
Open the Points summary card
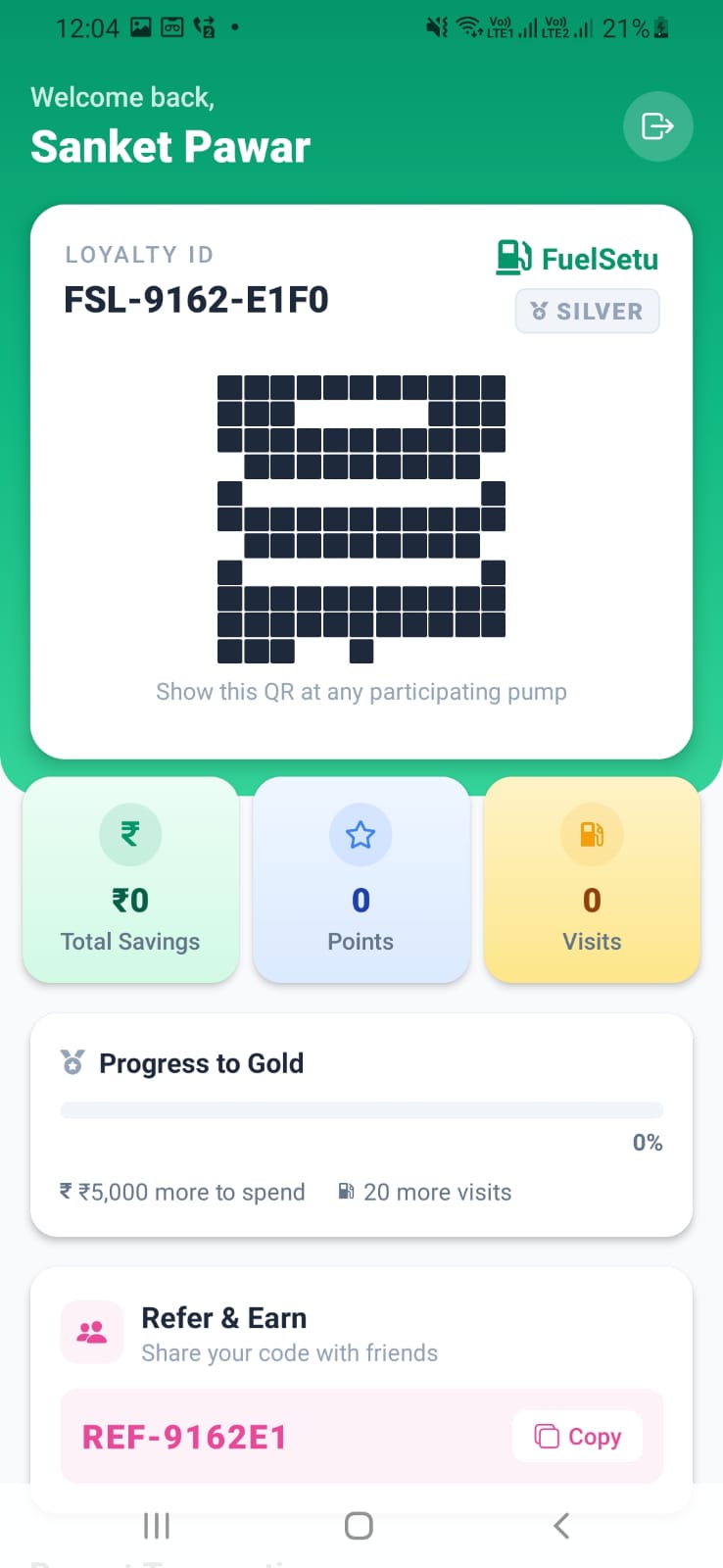[361, 879]
